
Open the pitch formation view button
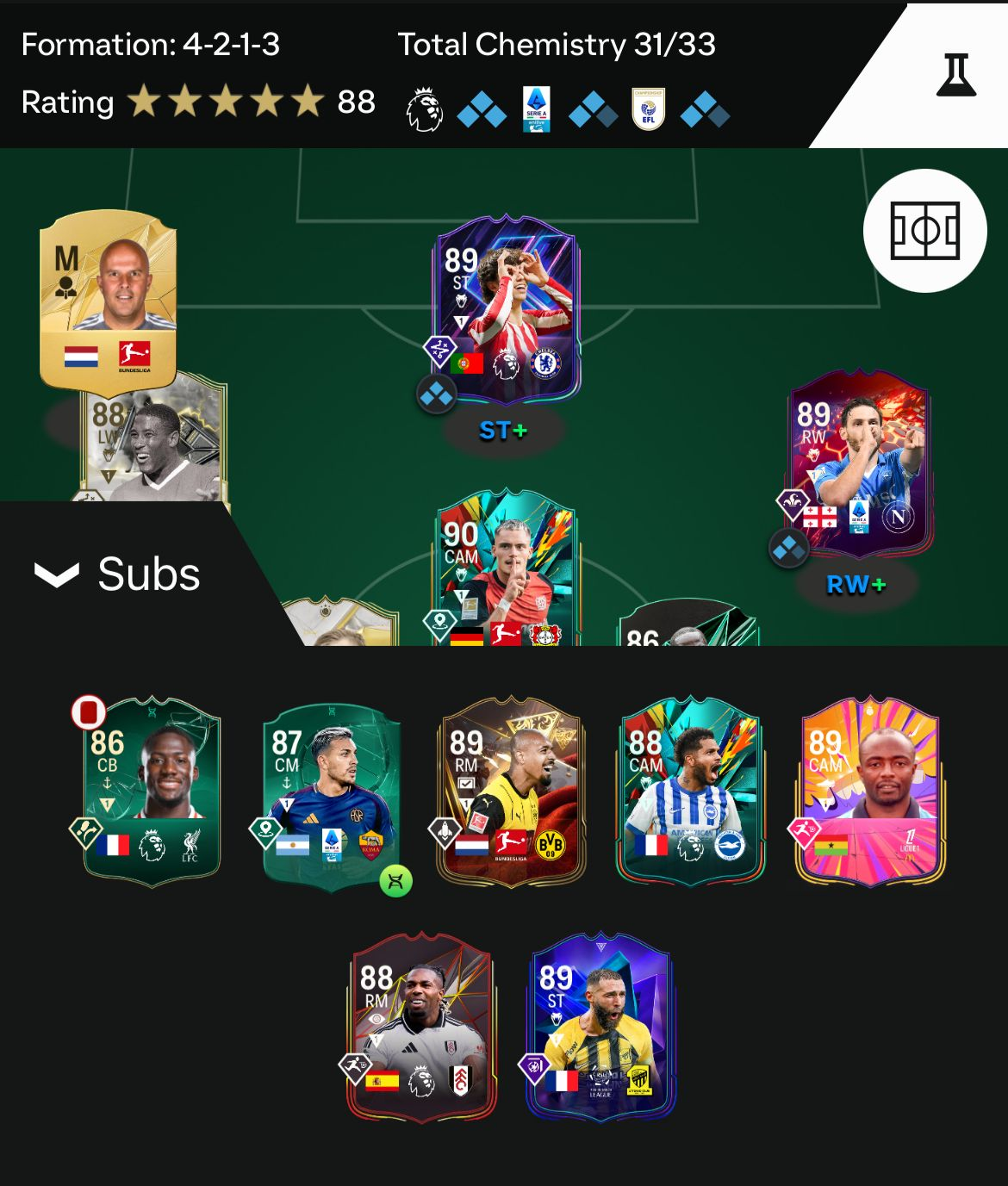pos(924,231)
